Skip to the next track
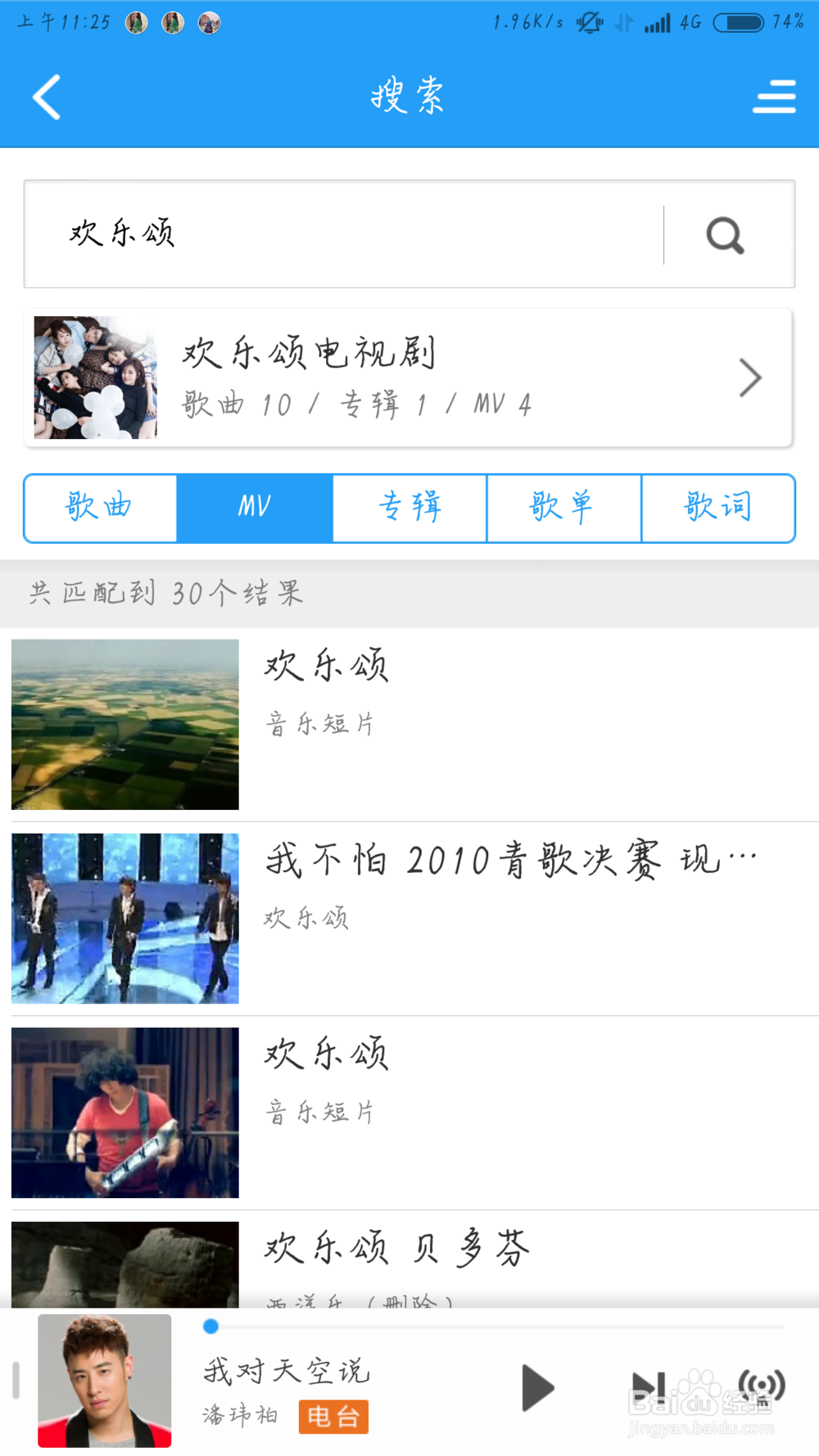The height and width of the screenshot is (1456, 819). coord(649,1388)
